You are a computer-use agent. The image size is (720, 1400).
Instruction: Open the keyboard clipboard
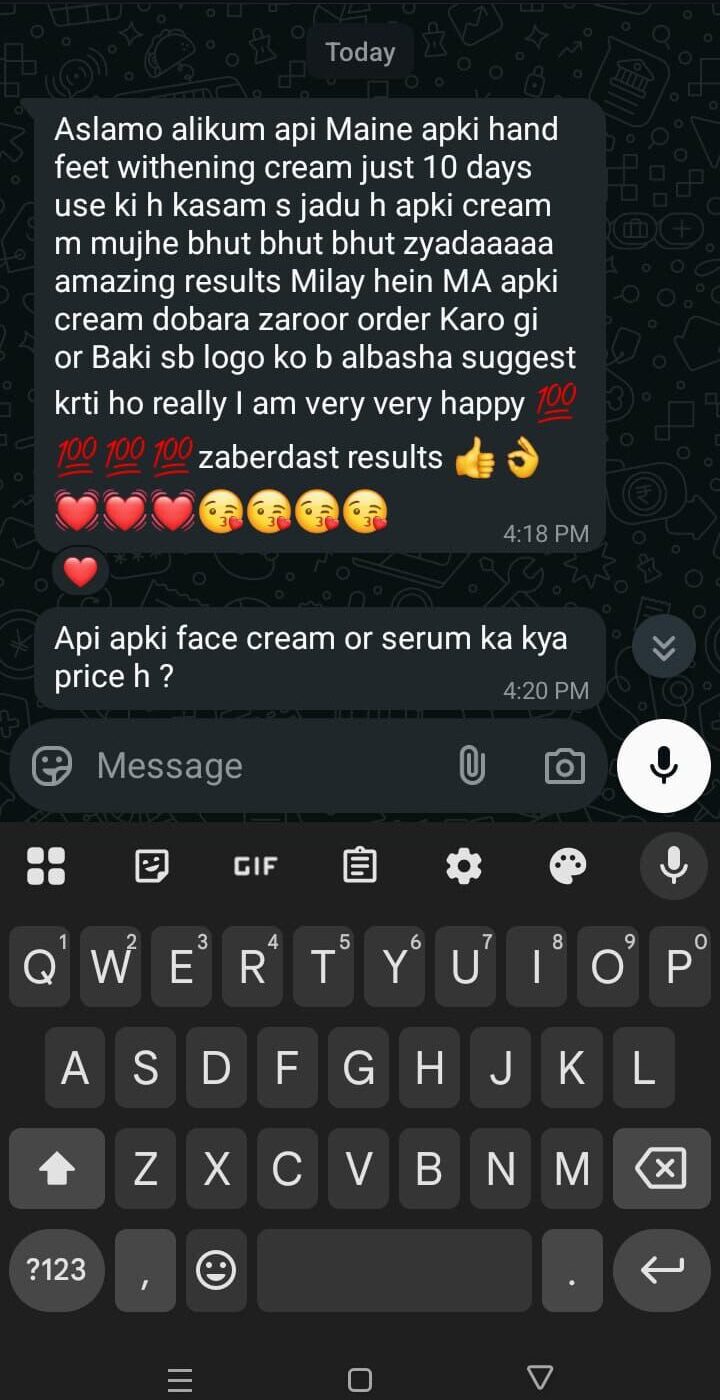click(x=359, y=866)
